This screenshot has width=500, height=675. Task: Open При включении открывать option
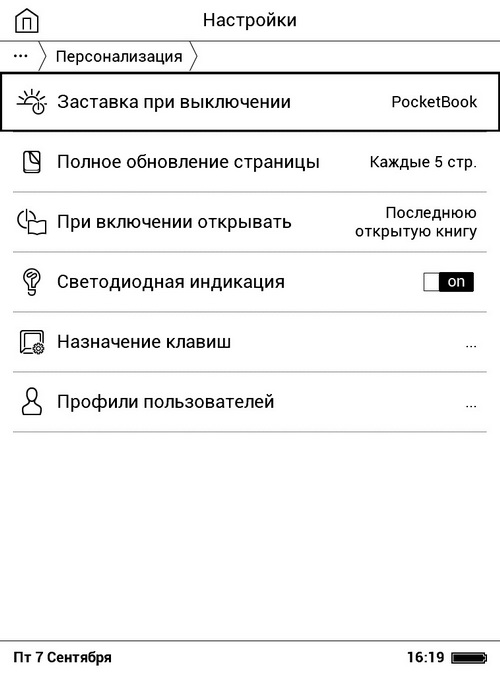(250, 222)
